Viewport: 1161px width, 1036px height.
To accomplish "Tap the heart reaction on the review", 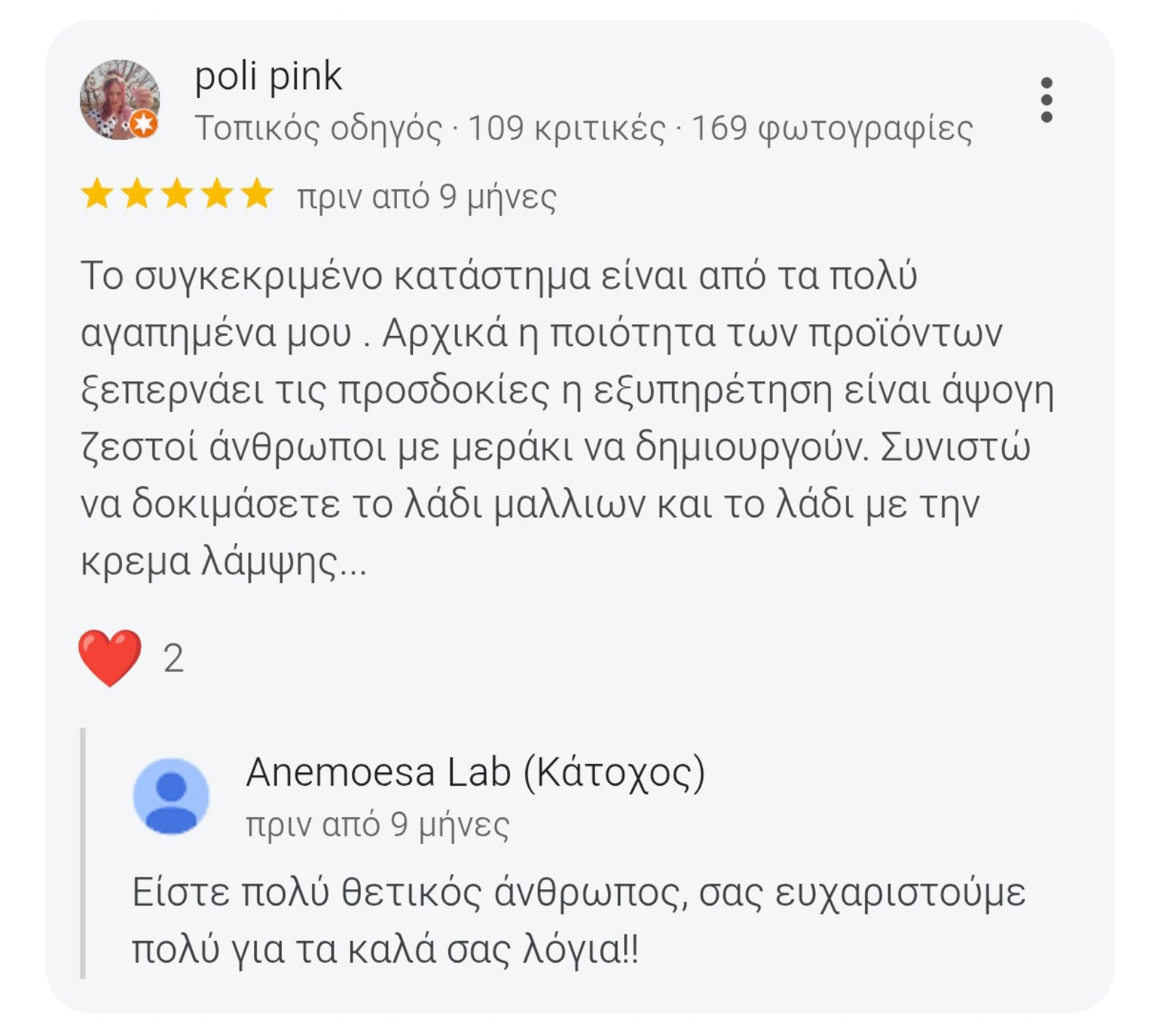I will 110,658.
